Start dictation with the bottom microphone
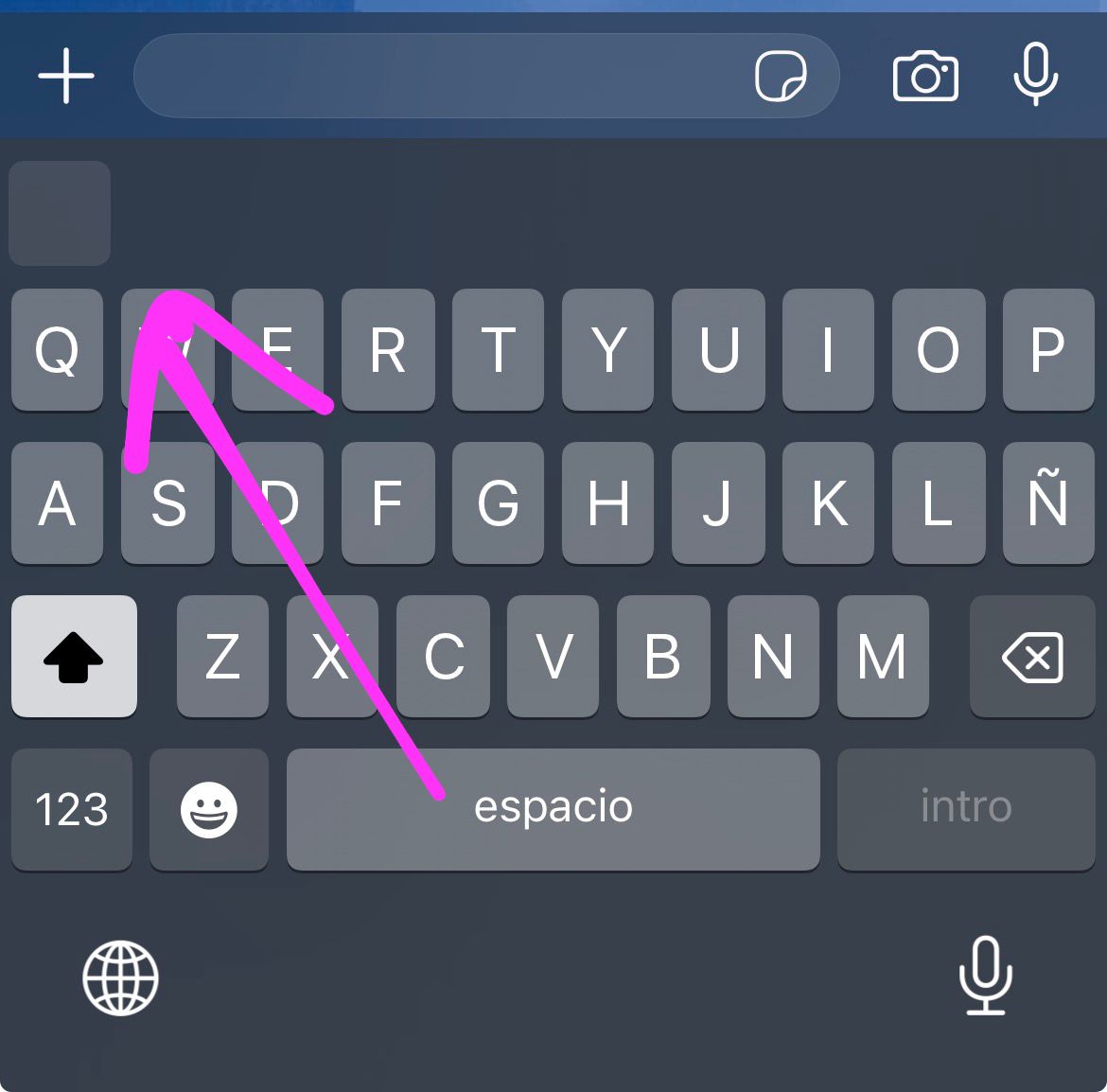 (986, 976)
